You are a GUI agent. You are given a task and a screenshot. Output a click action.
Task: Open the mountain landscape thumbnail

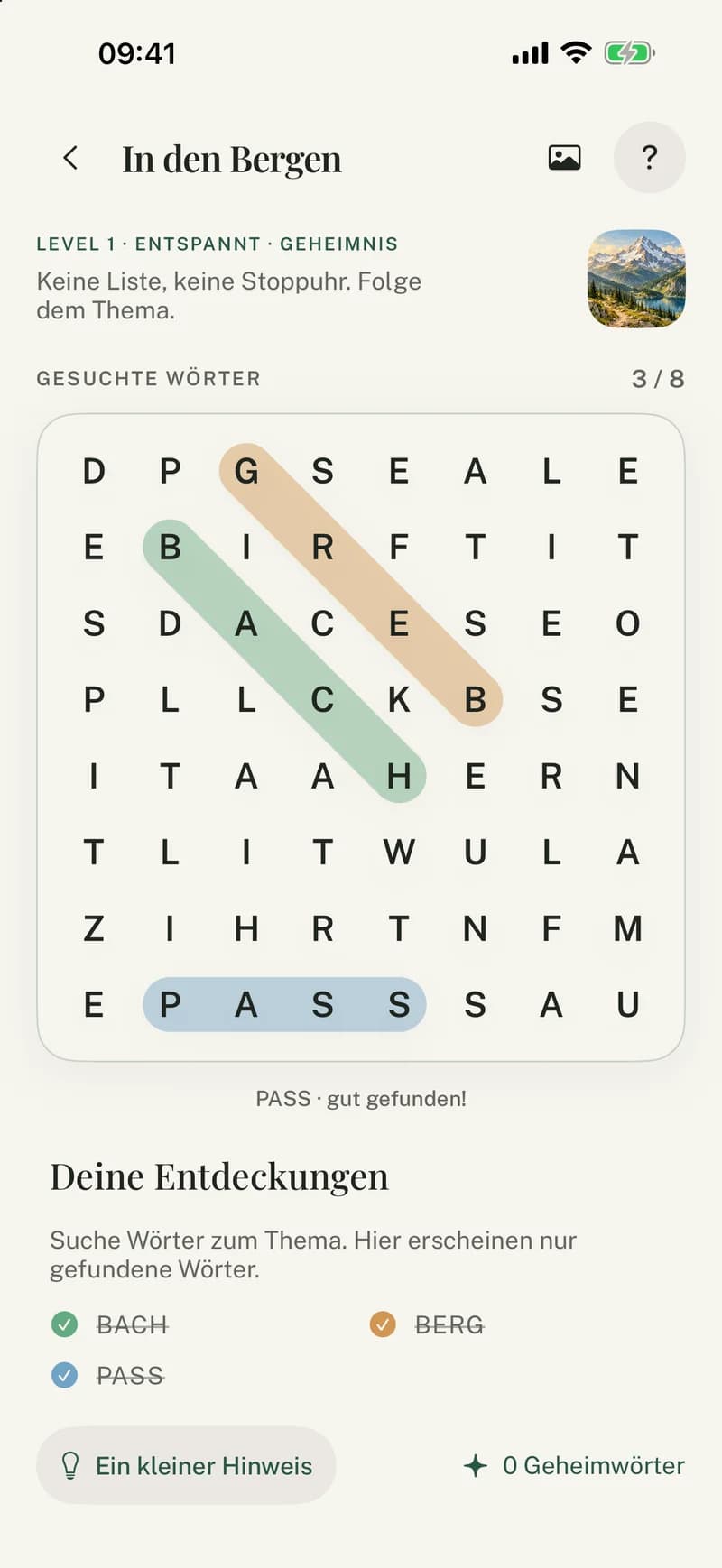(x=636, y=279)
